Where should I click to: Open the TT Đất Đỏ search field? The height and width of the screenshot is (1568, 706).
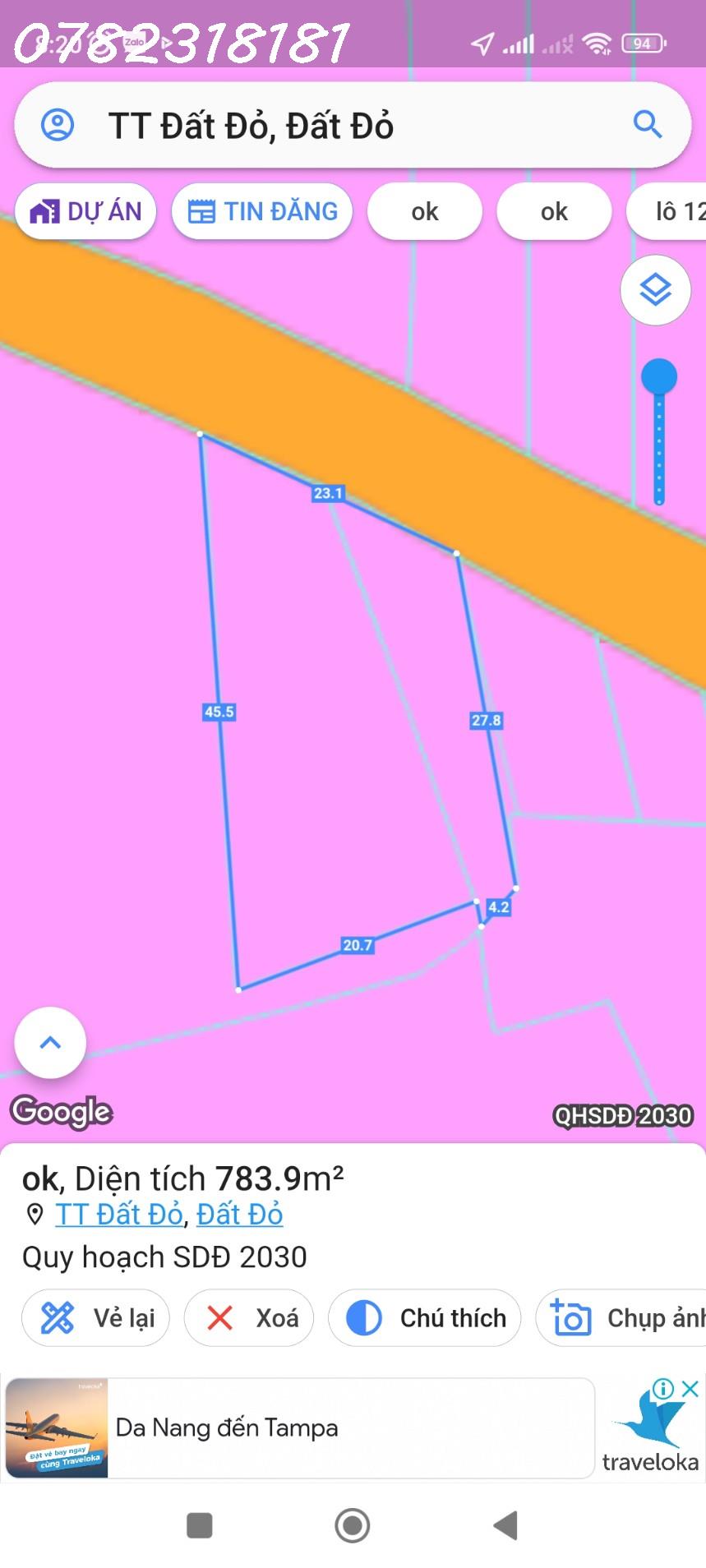(329, 126)
